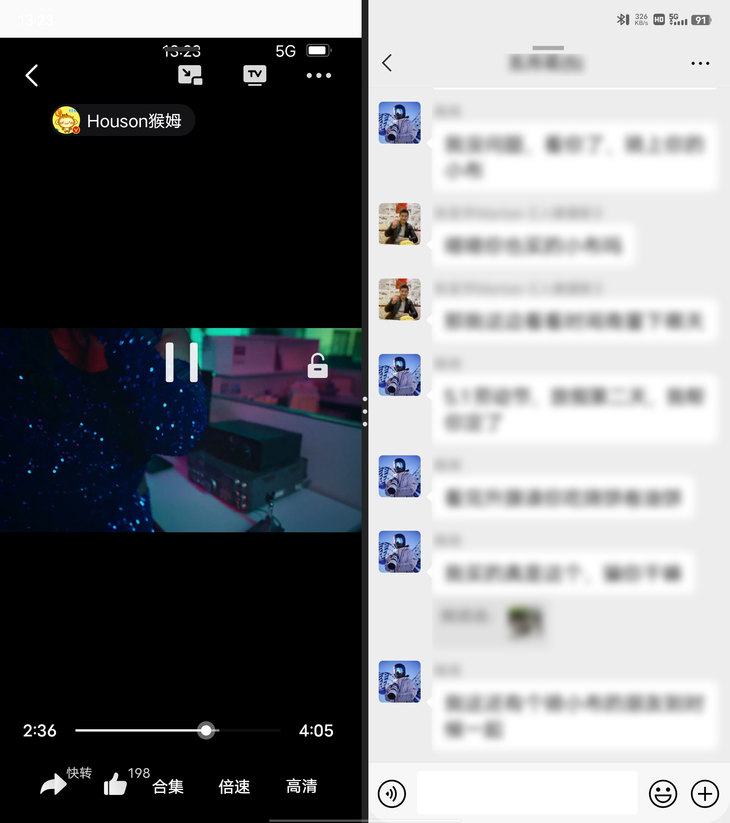This screenshot has height=823, width=730.
Task: Open the Houson猴姆 uploader profile
Action: click(x=123, y=121)
